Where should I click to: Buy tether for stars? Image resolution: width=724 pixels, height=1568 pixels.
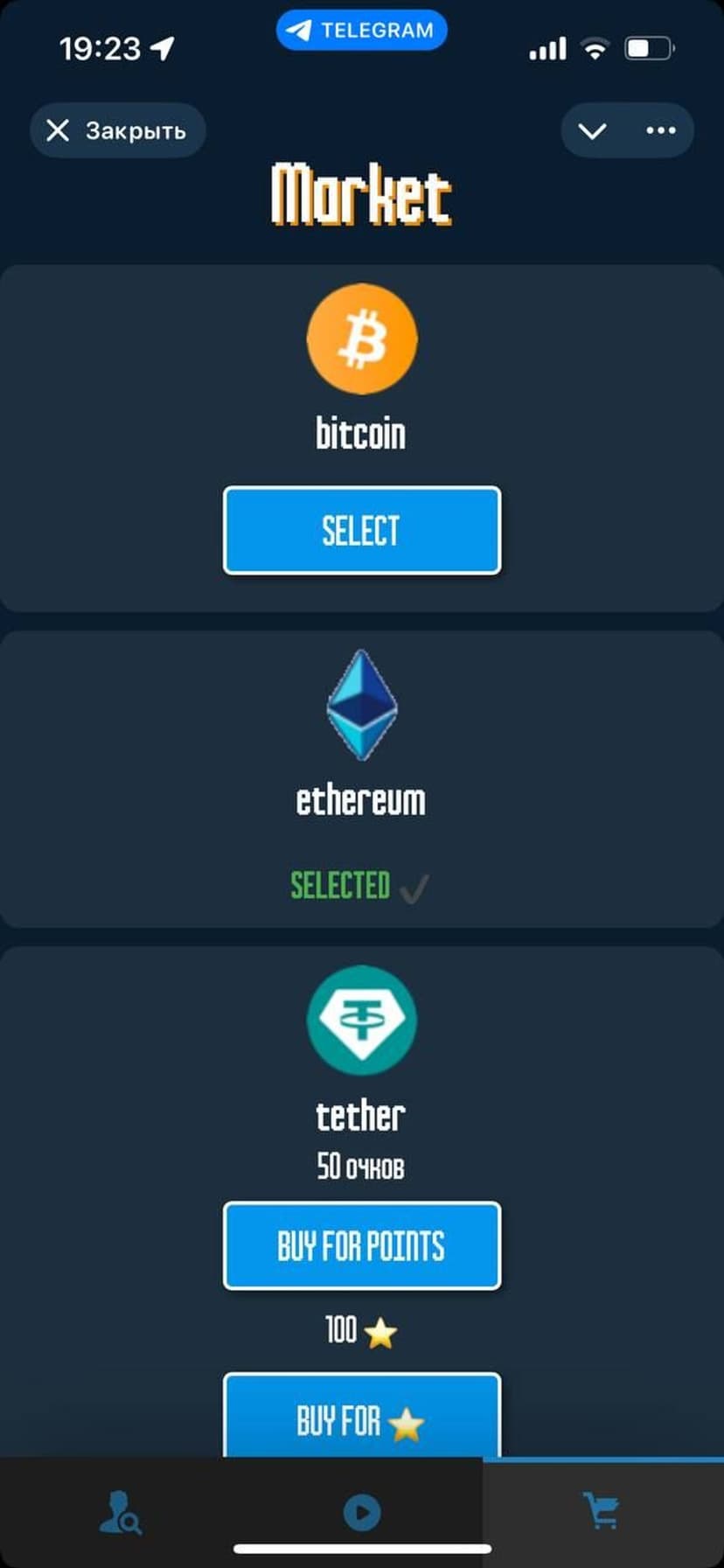coord(362,1418)
